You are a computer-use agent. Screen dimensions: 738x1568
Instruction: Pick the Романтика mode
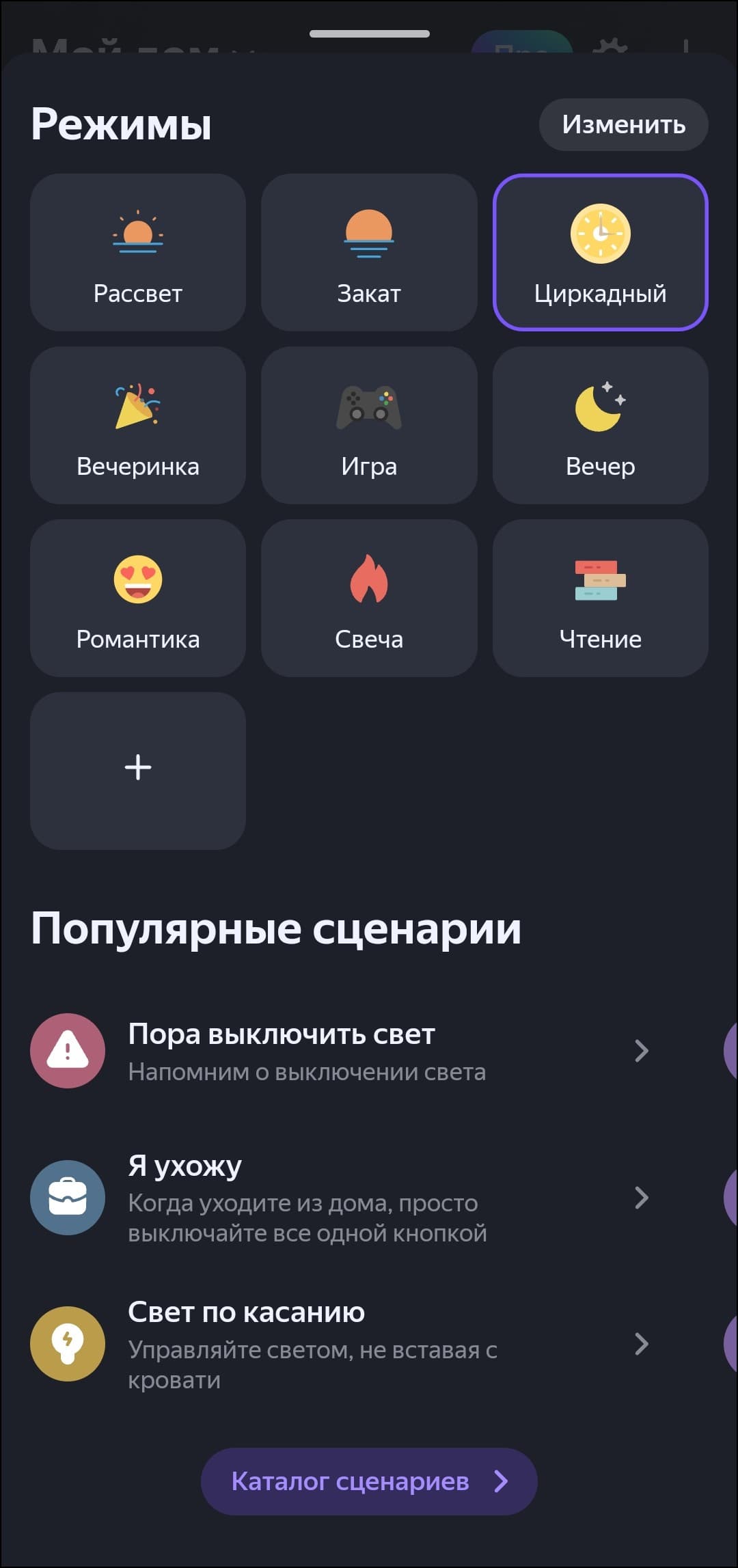pyautogui.click(x=138, y=598)
